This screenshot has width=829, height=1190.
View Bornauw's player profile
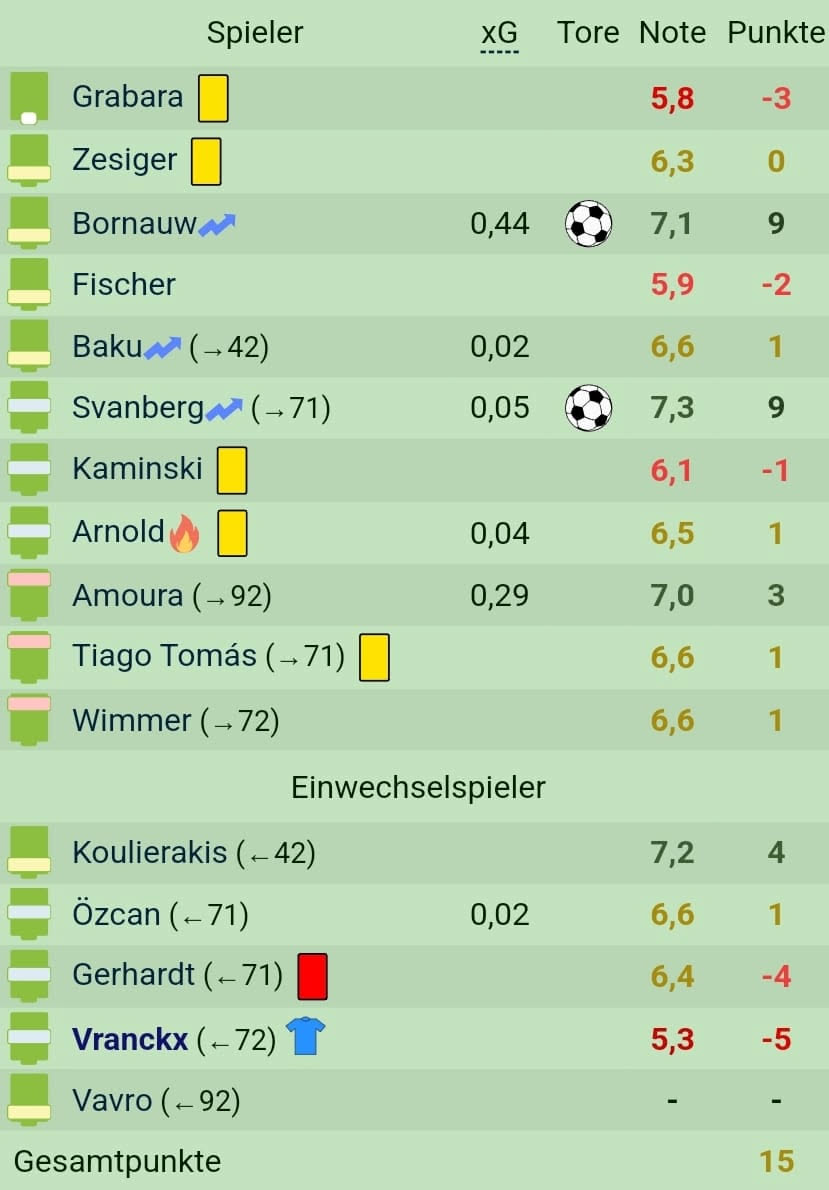pos(135,223)
